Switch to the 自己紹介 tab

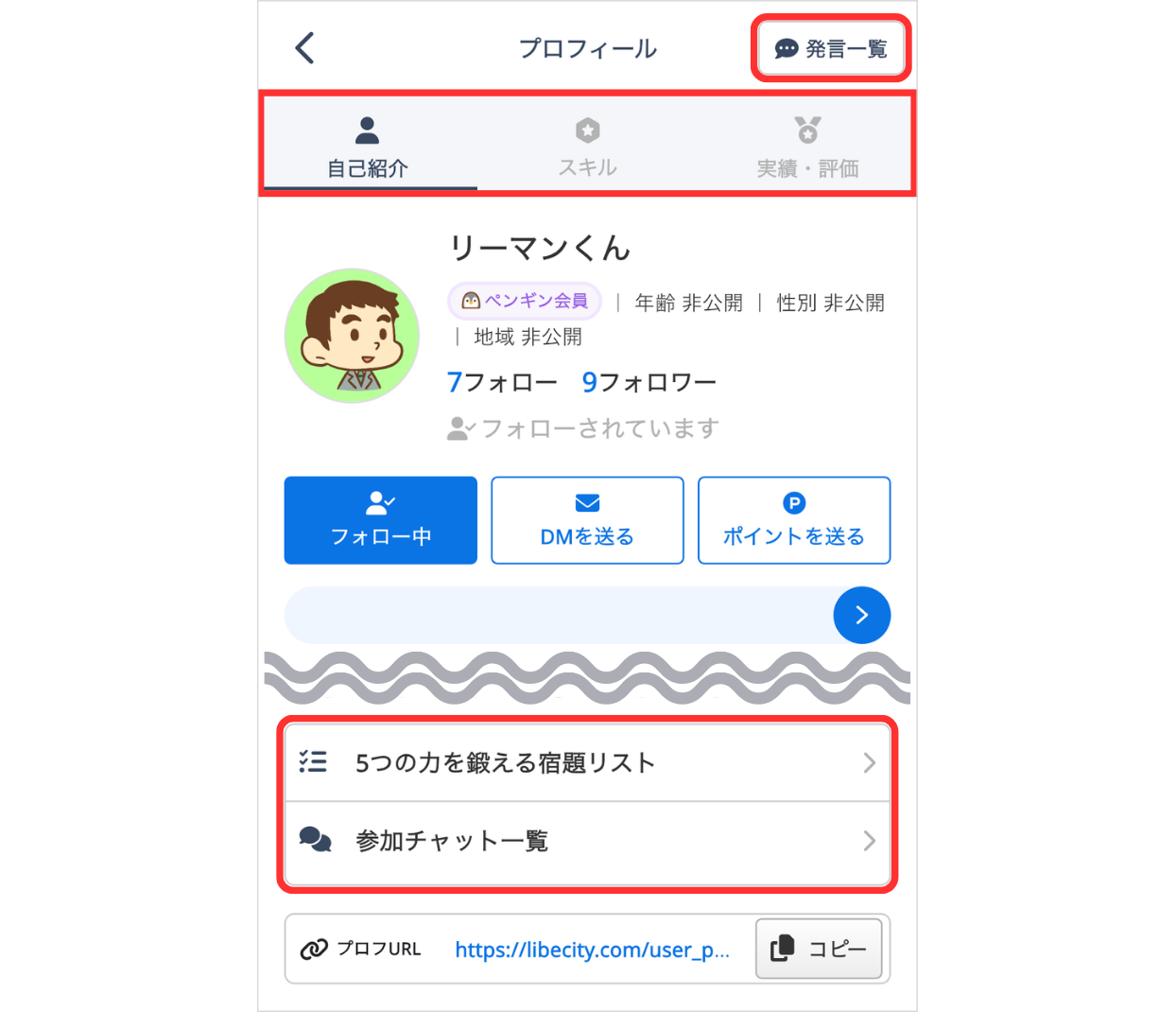point(368,147)
